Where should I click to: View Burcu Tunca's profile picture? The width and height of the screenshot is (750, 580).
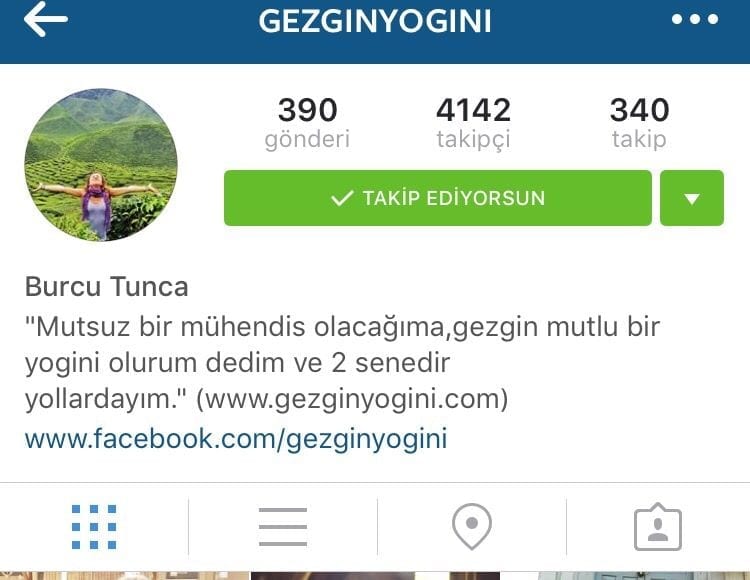(x=101, y=165)
